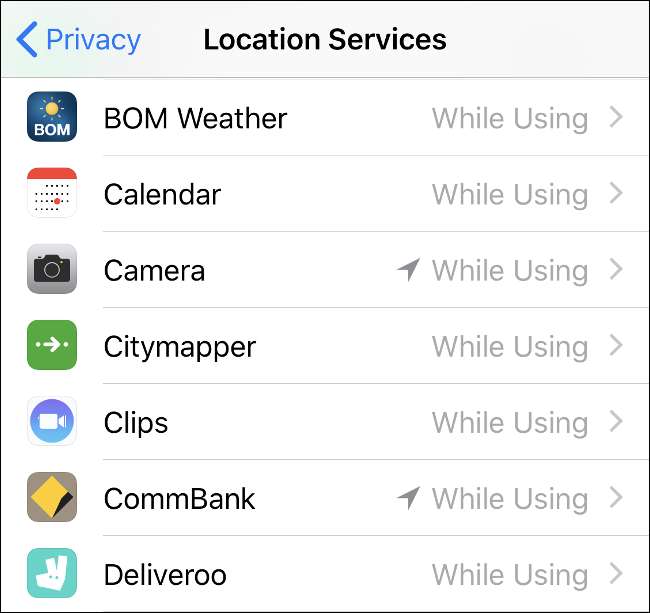The width and height of the screenshot is (650, 613).
Task: Open Citymapper location access
Action: [x=325, y=346]
